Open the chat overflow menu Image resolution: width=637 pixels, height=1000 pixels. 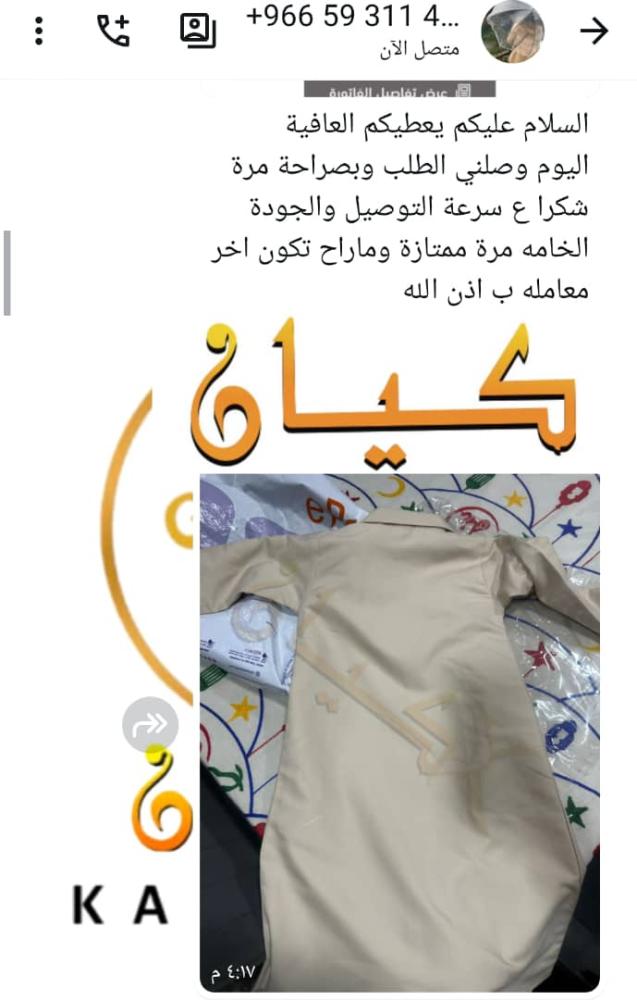[x=39, y=31]
